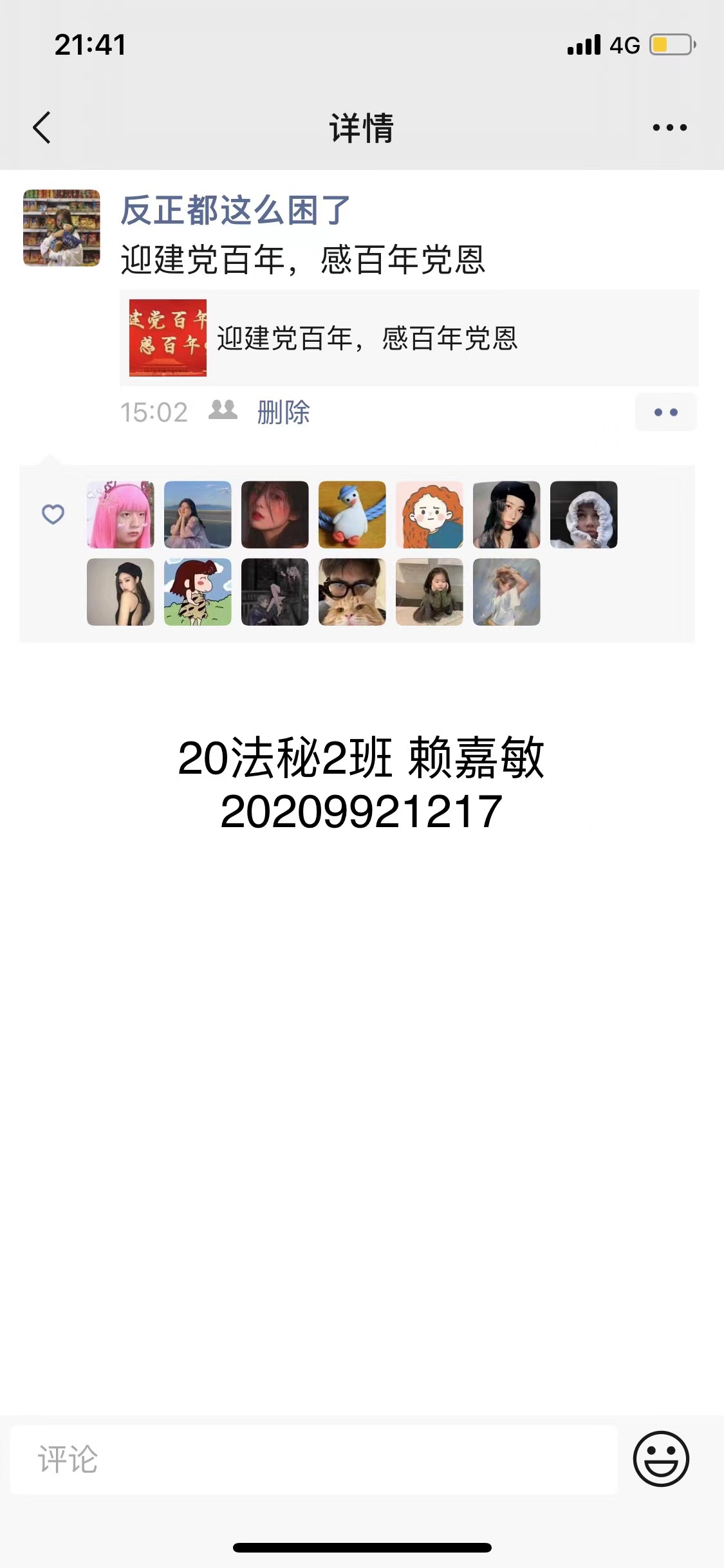Viewport: 724px width, 1568px height.
Task: View visibility group icon beside 15:02
Action: 223,410
